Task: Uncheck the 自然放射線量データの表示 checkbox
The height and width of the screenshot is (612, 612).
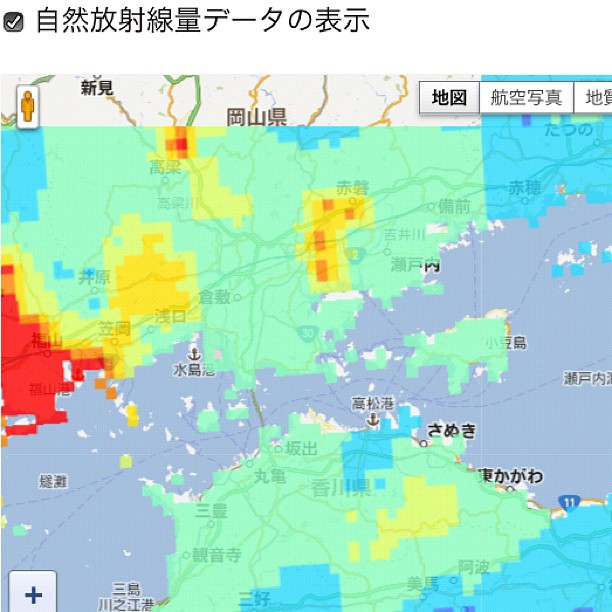Action: (14, 23)
